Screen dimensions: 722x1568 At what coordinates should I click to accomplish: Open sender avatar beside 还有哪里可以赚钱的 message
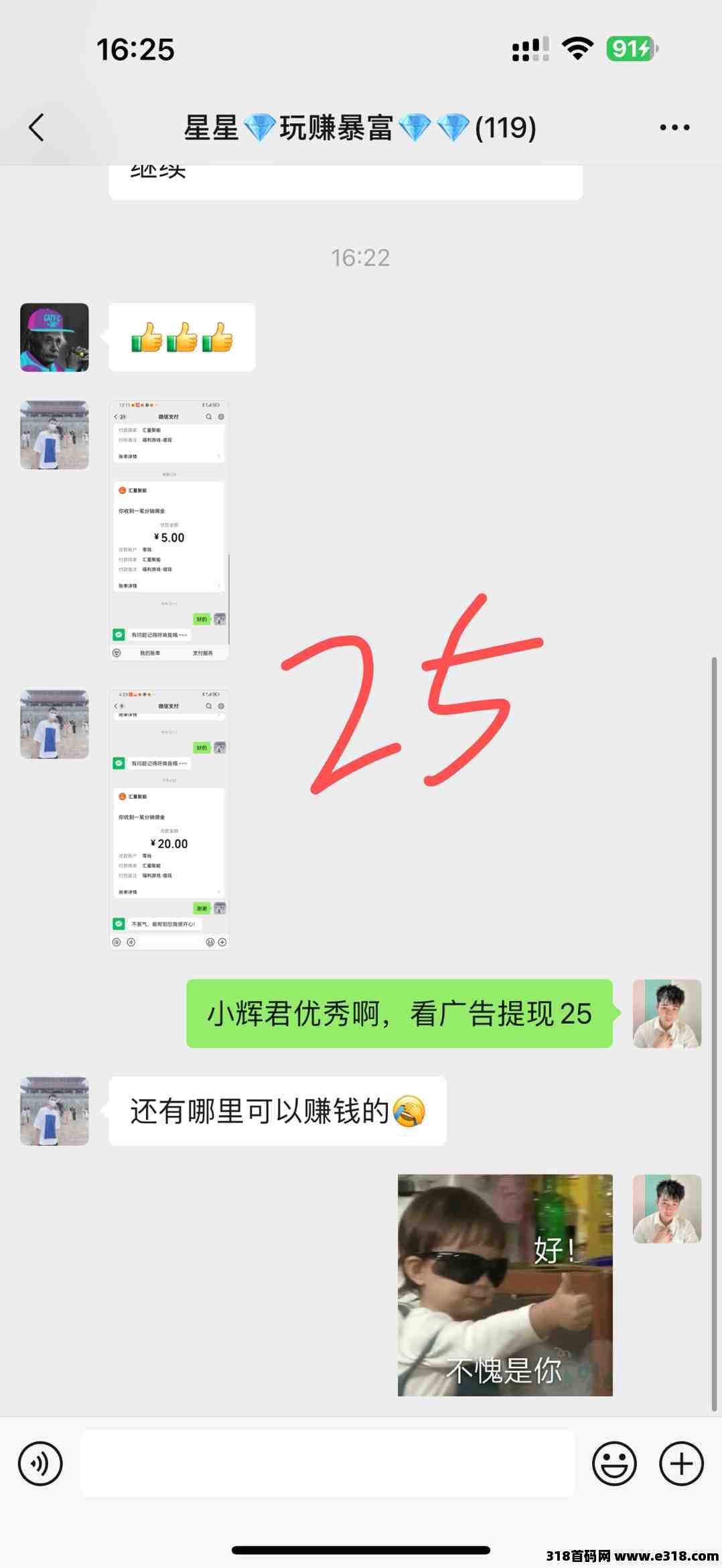54,1110
